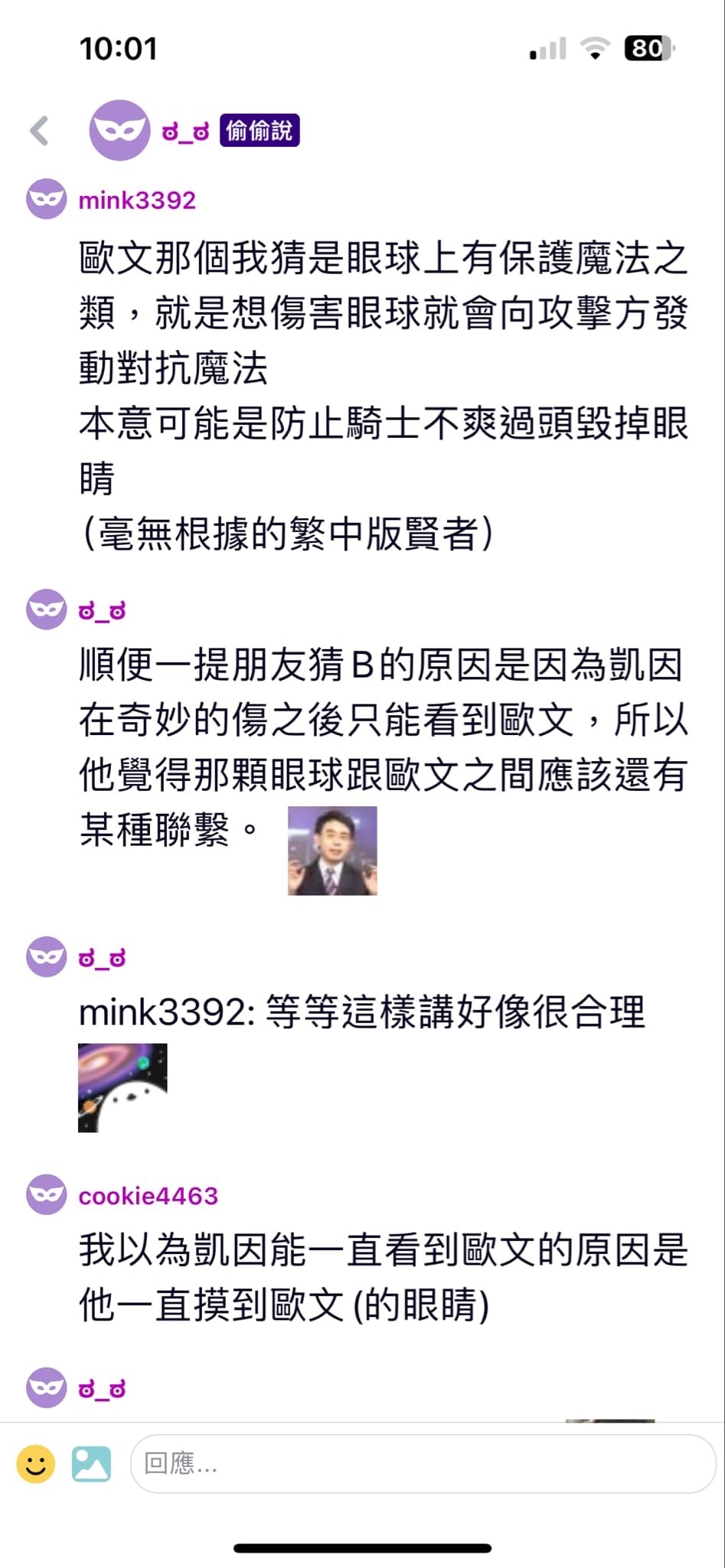This screenshot has height=1568, width=725.
Task: Go back using the top-left arrow
Action: 40,131
